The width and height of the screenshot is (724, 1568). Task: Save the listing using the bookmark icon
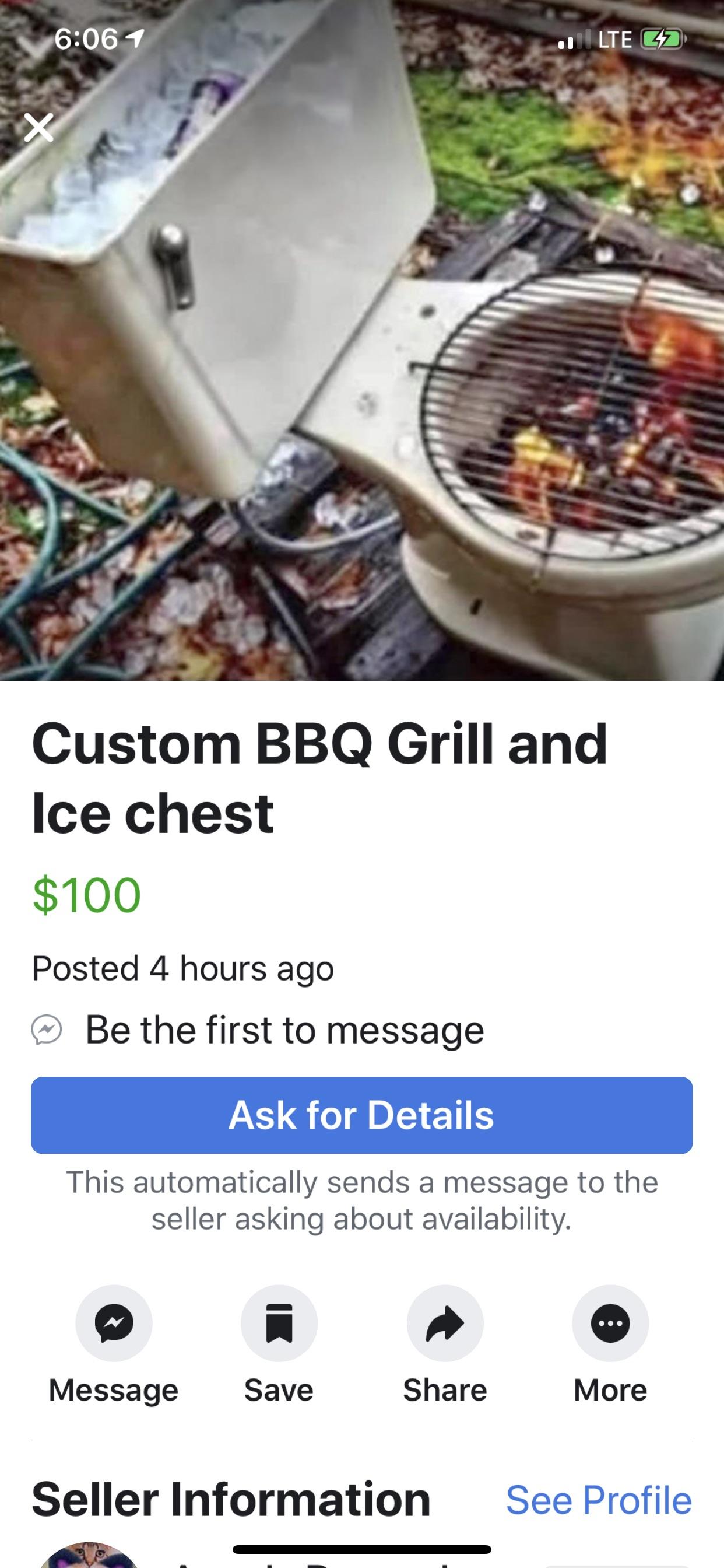pyautogui.click(x=279, y=1324)
